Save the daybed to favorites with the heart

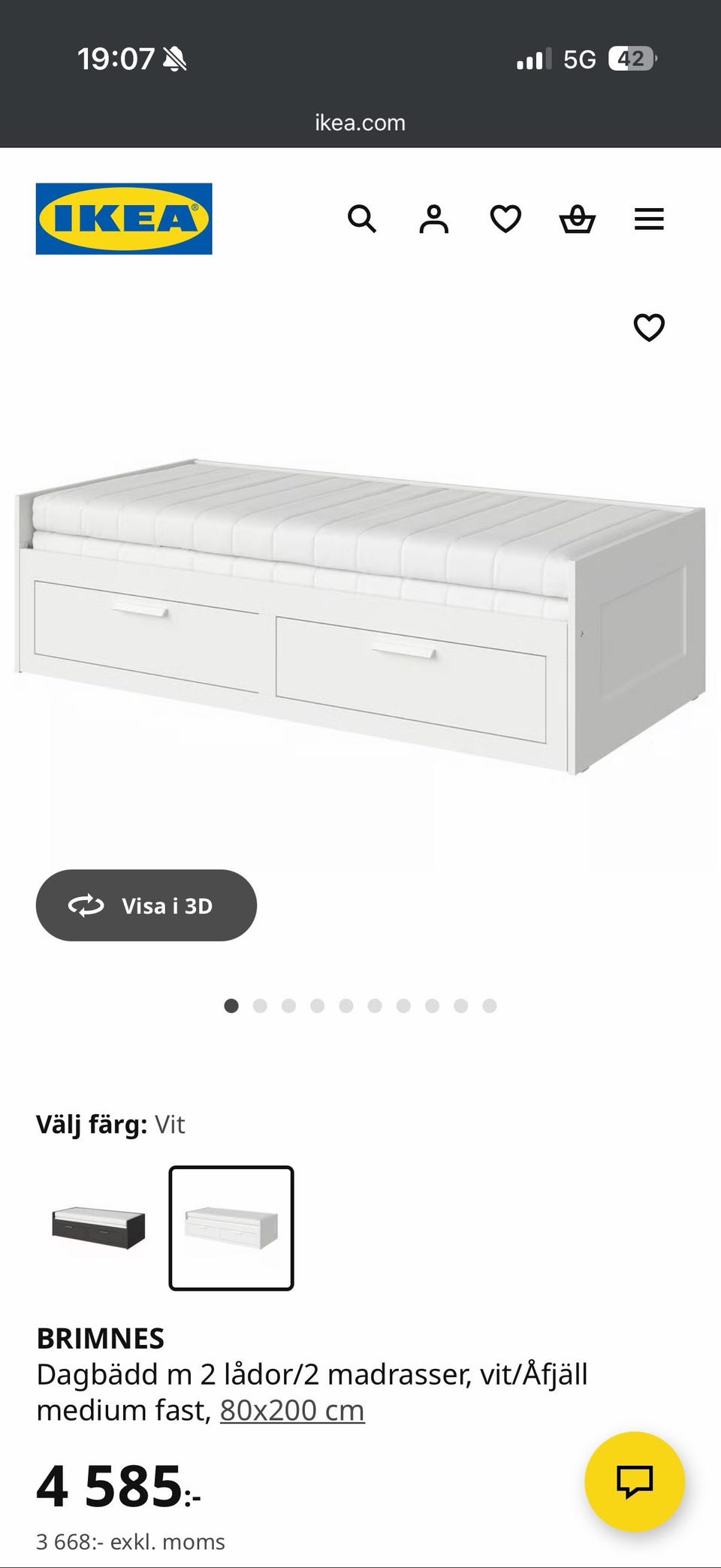tap(647, 328)
